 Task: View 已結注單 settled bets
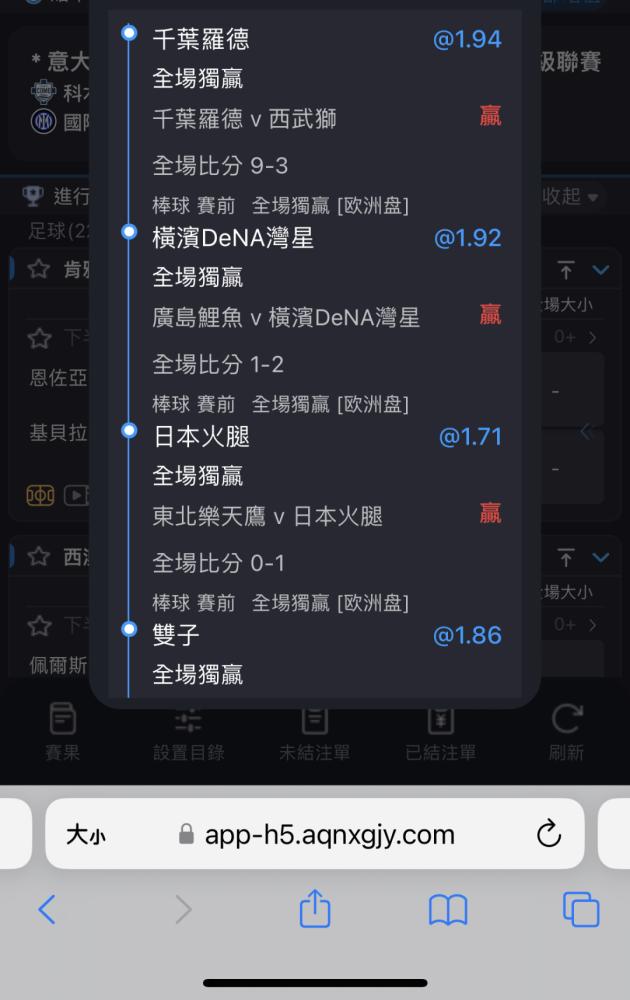click(x=441, y=732)
